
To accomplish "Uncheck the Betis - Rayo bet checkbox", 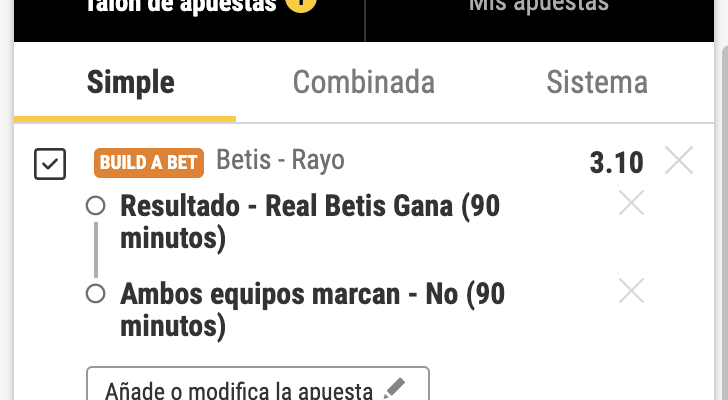I will 50,164.
